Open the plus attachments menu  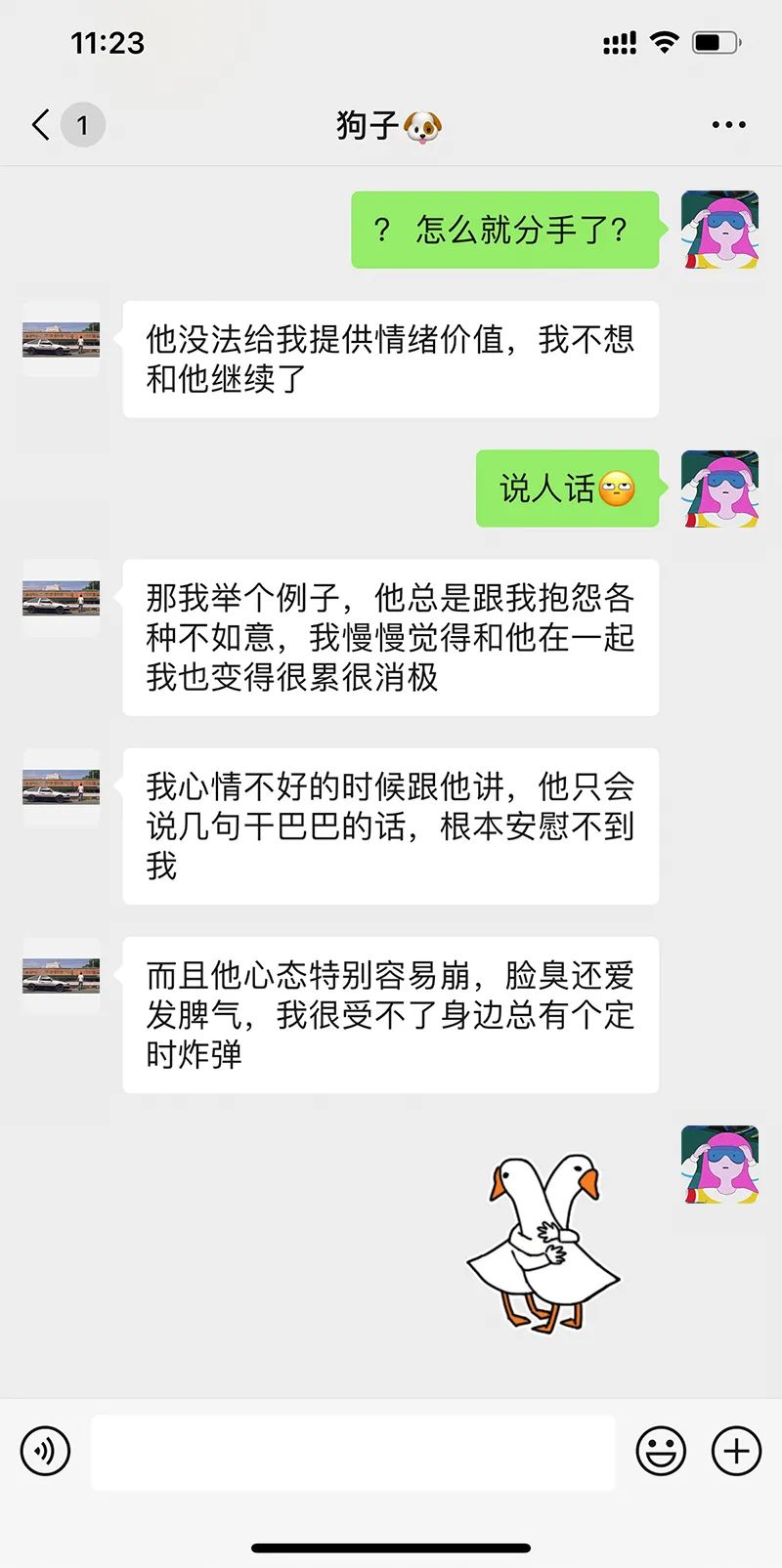point(736,1451)
